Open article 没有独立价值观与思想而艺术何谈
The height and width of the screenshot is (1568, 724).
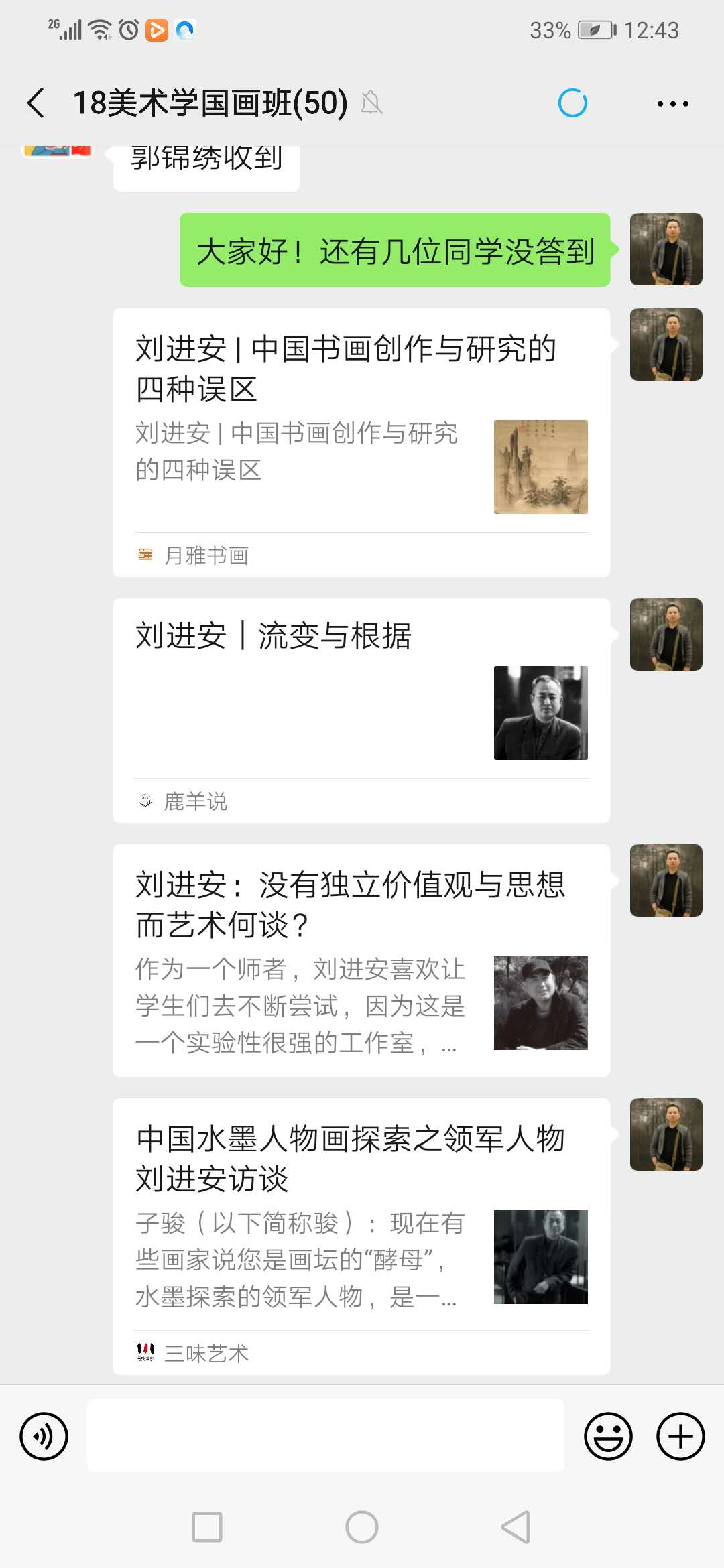[x=361, y=960]
